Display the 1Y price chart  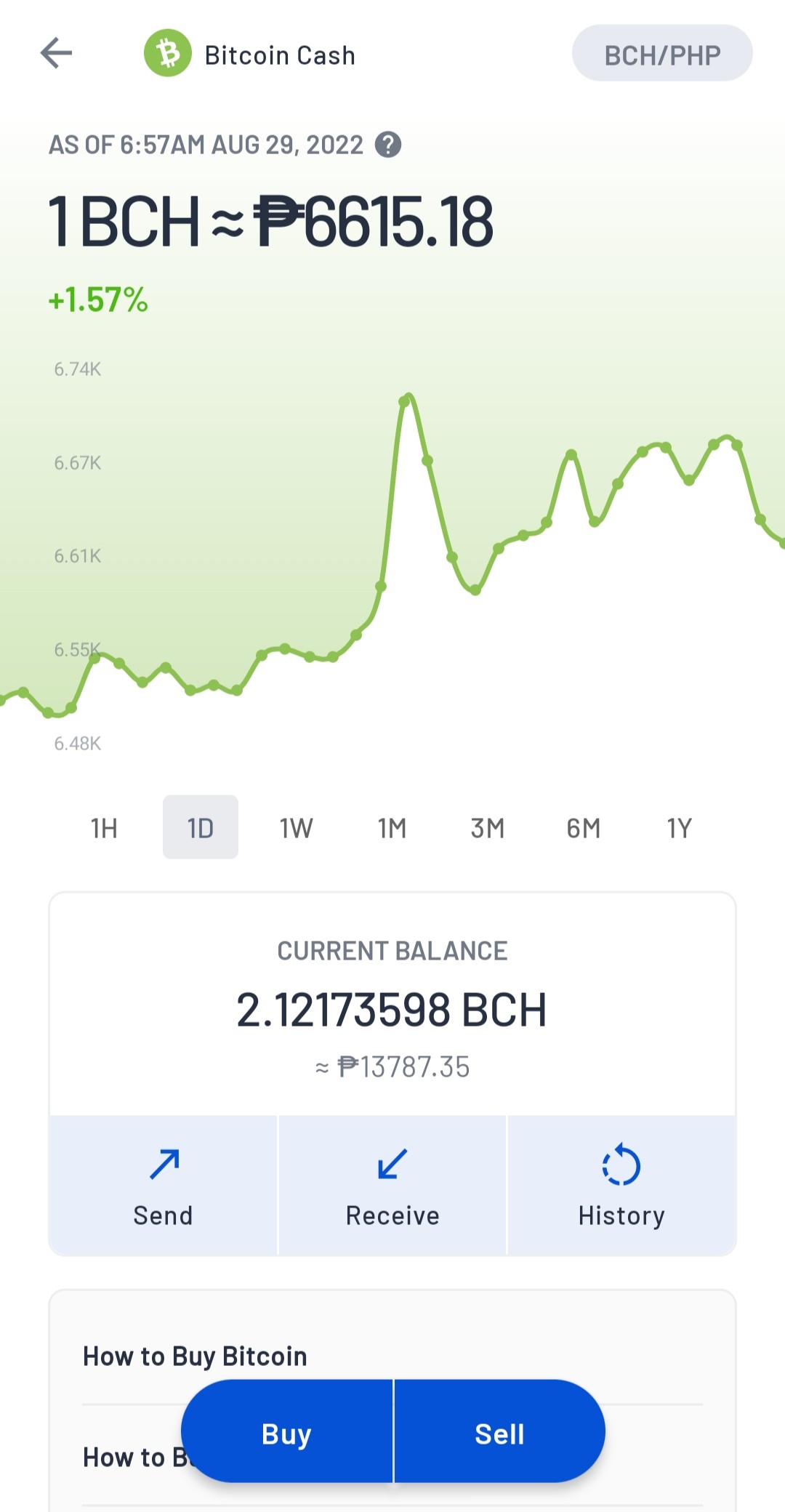(x=680, y=827)
